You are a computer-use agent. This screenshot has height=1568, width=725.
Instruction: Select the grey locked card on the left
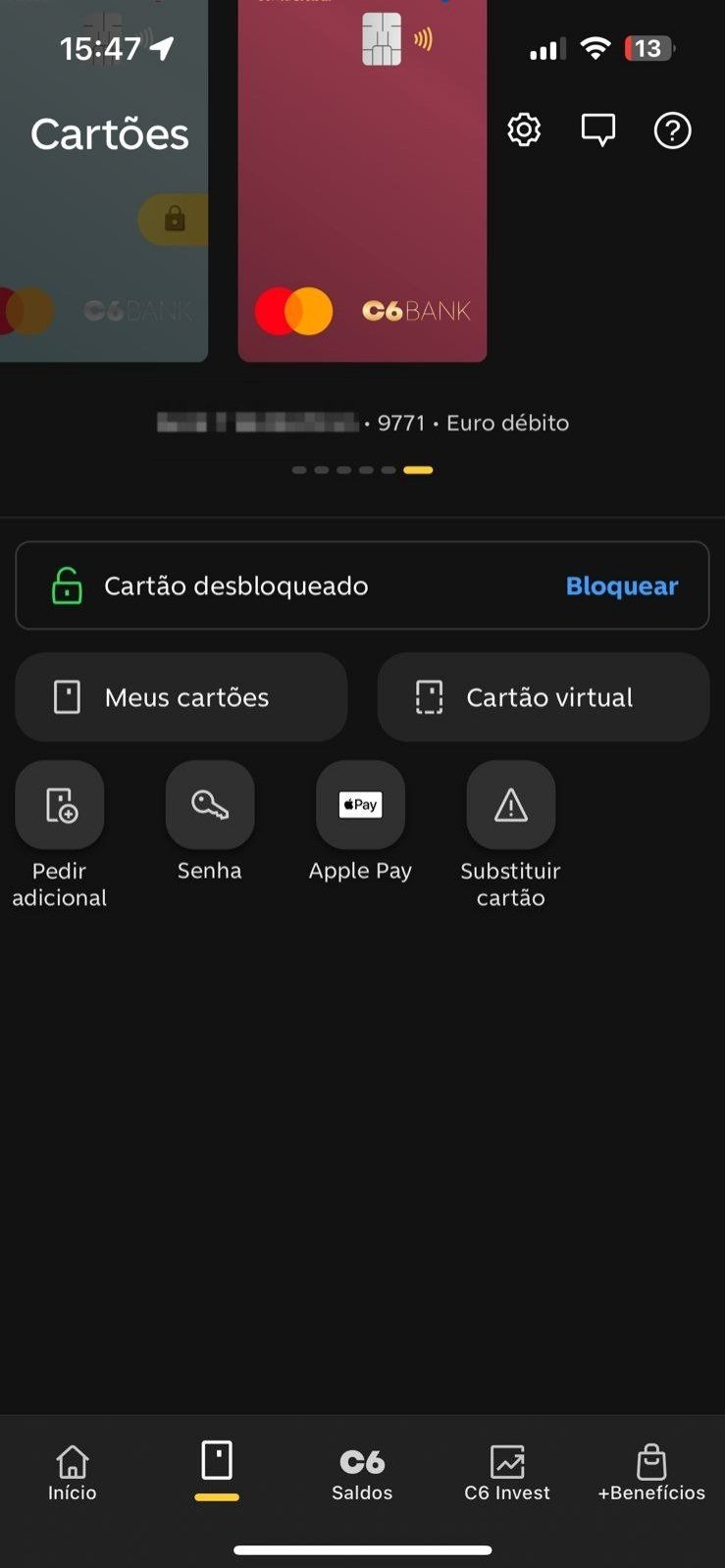pyautogui.click(x=103, y=181)
